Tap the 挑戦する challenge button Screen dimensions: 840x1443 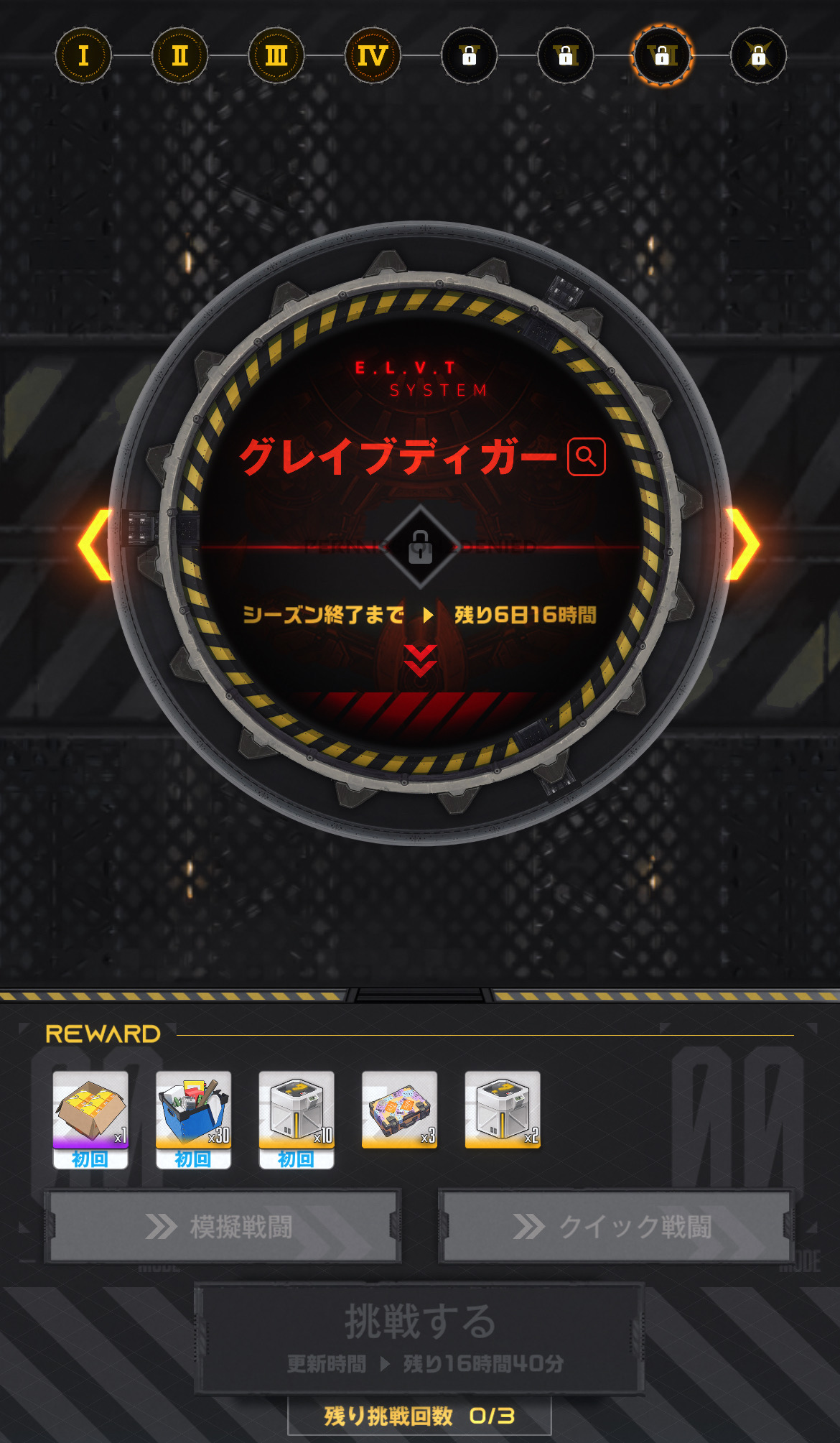pyautogui.click(x=419, y=1337)
